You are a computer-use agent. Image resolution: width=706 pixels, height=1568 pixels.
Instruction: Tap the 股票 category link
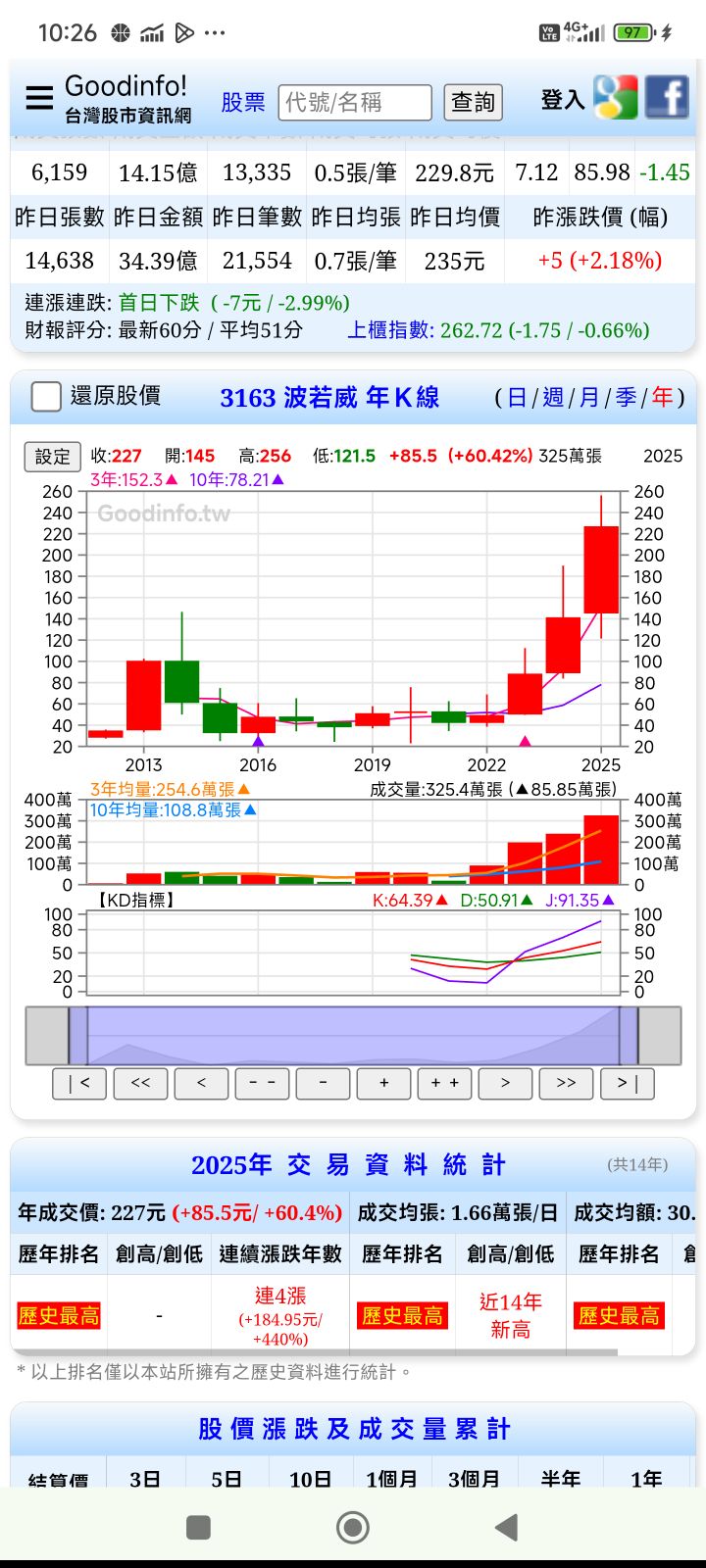click(x=242, y=102)
